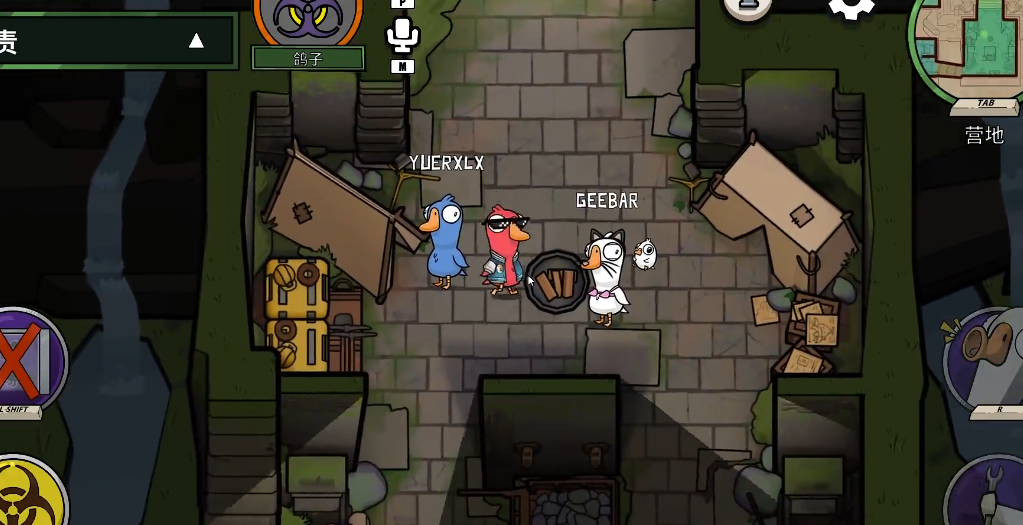Image resolution: width=1023 pixels, height=525 pixels.
Task: Expand the task list panel arrow
Action: click(196, 41)
